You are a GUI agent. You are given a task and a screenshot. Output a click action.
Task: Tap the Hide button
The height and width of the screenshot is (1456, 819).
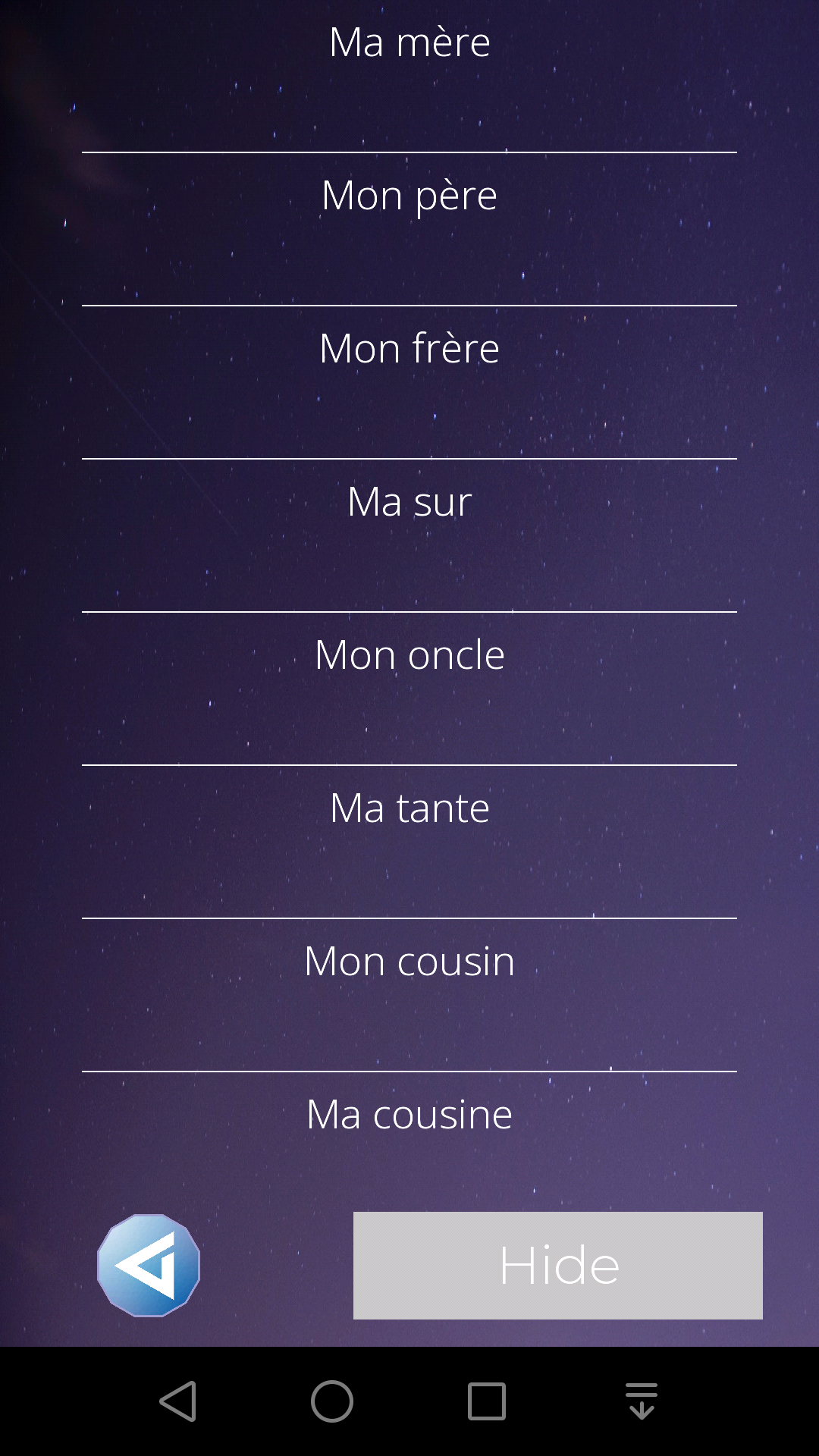point(557,1265)
